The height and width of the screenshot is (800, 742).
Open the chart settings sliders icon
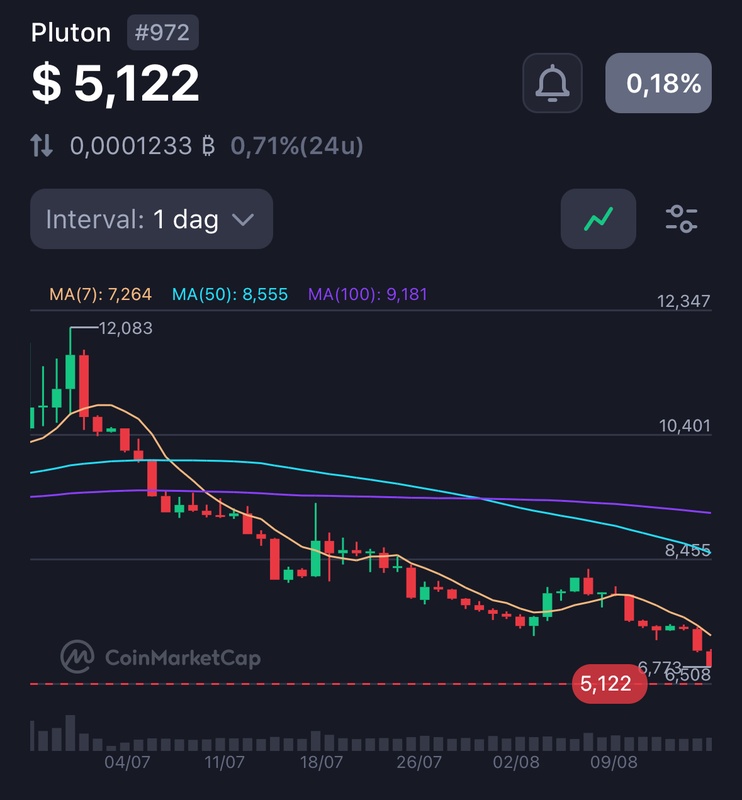[x=682, y=219]
